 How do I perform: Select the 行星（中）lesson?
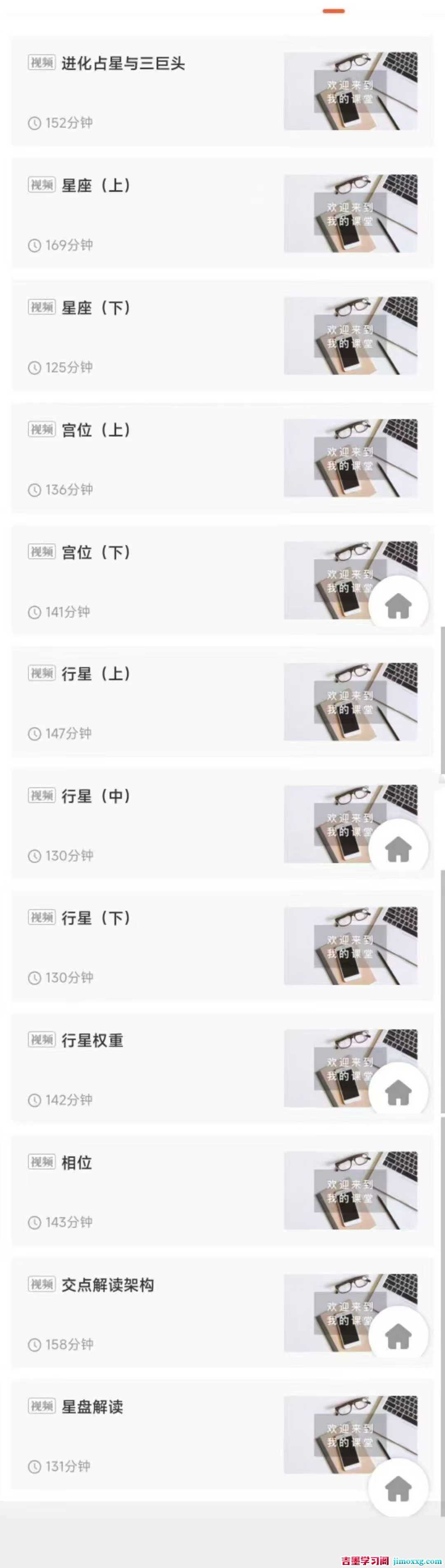click(96, 796)
